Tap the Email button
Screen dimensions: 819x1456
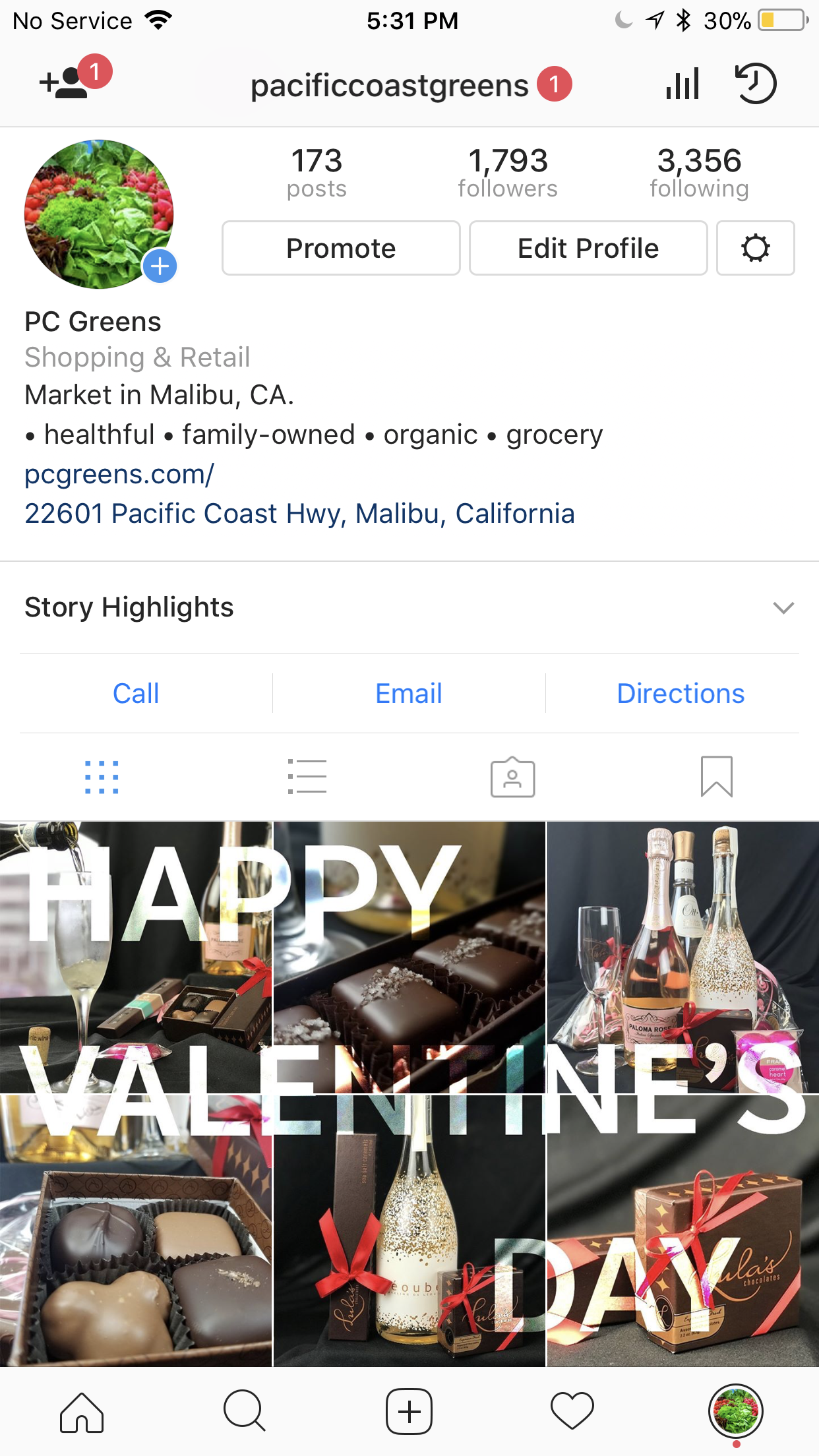[409, 694]
